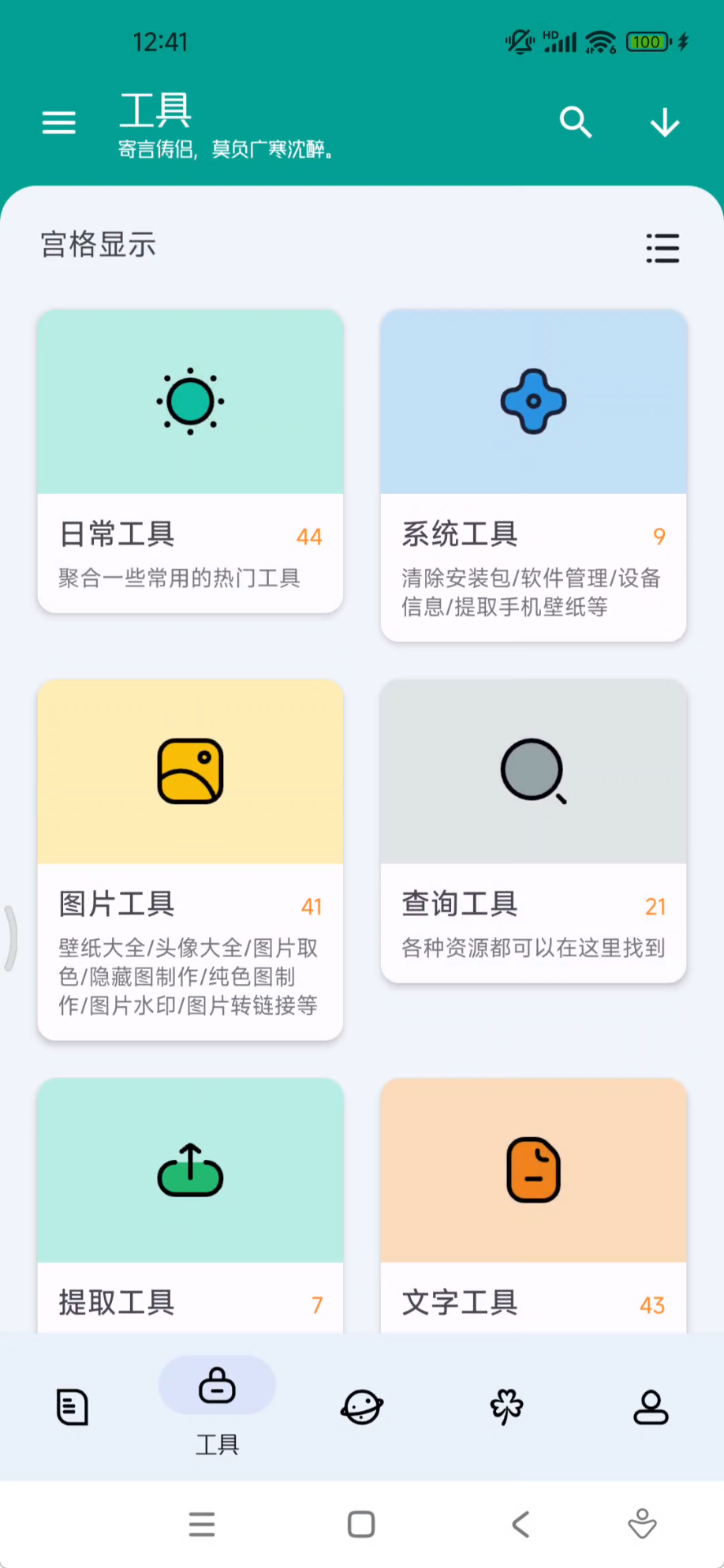The image size is (724, 1568).
Task: Switch to the planet tab
Action: tap(362, 1407)
